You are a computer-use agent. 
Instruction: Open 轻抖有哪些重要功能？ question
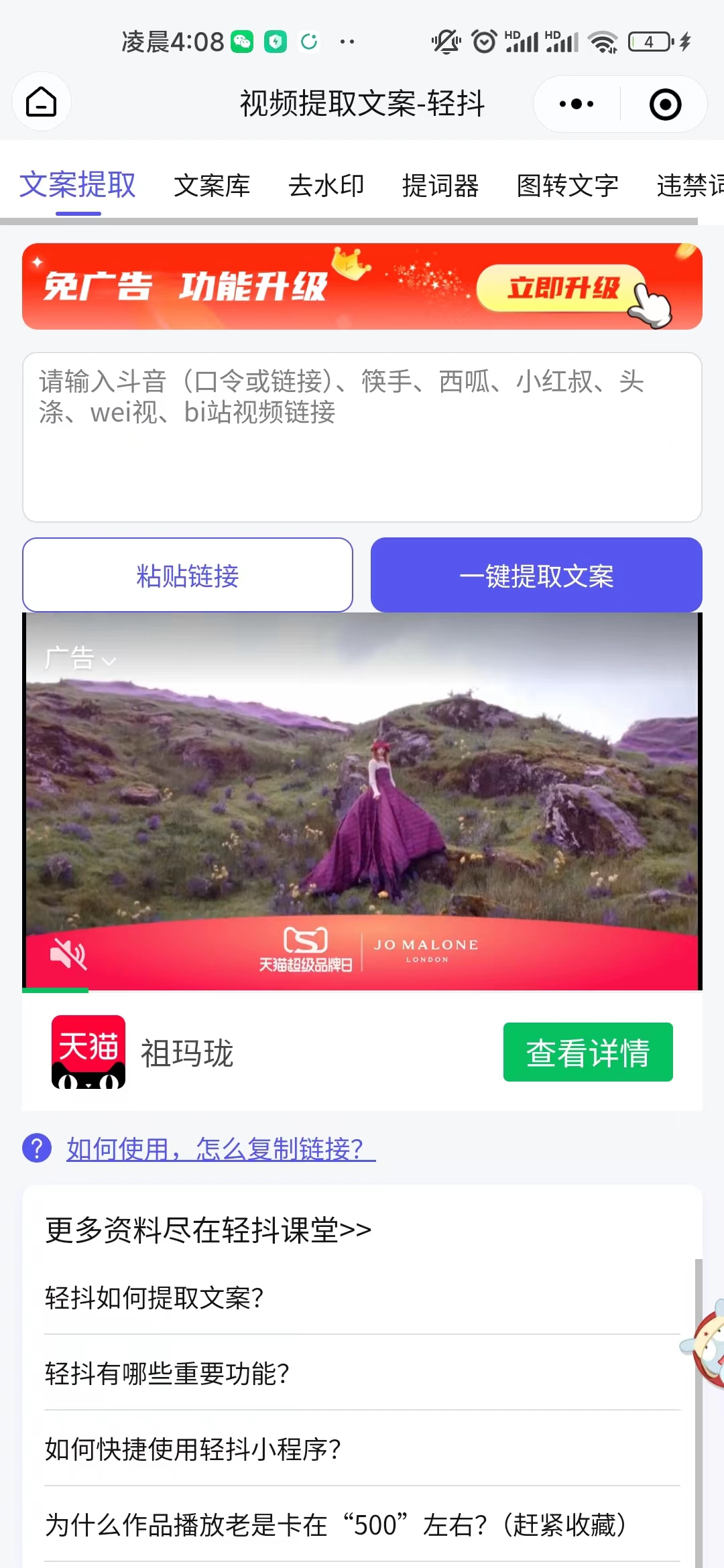tap(166, 1374)
